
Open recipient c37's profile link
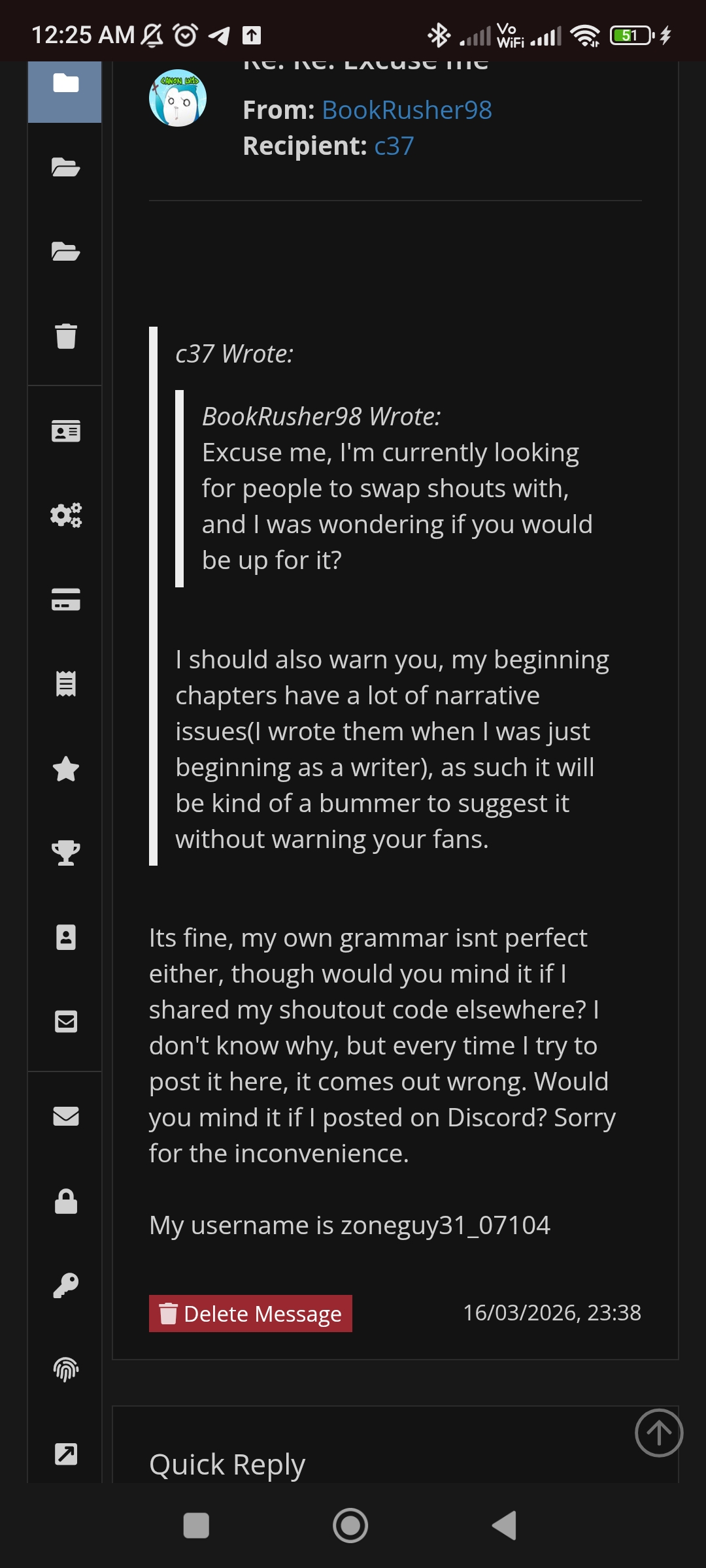point(394,146)
